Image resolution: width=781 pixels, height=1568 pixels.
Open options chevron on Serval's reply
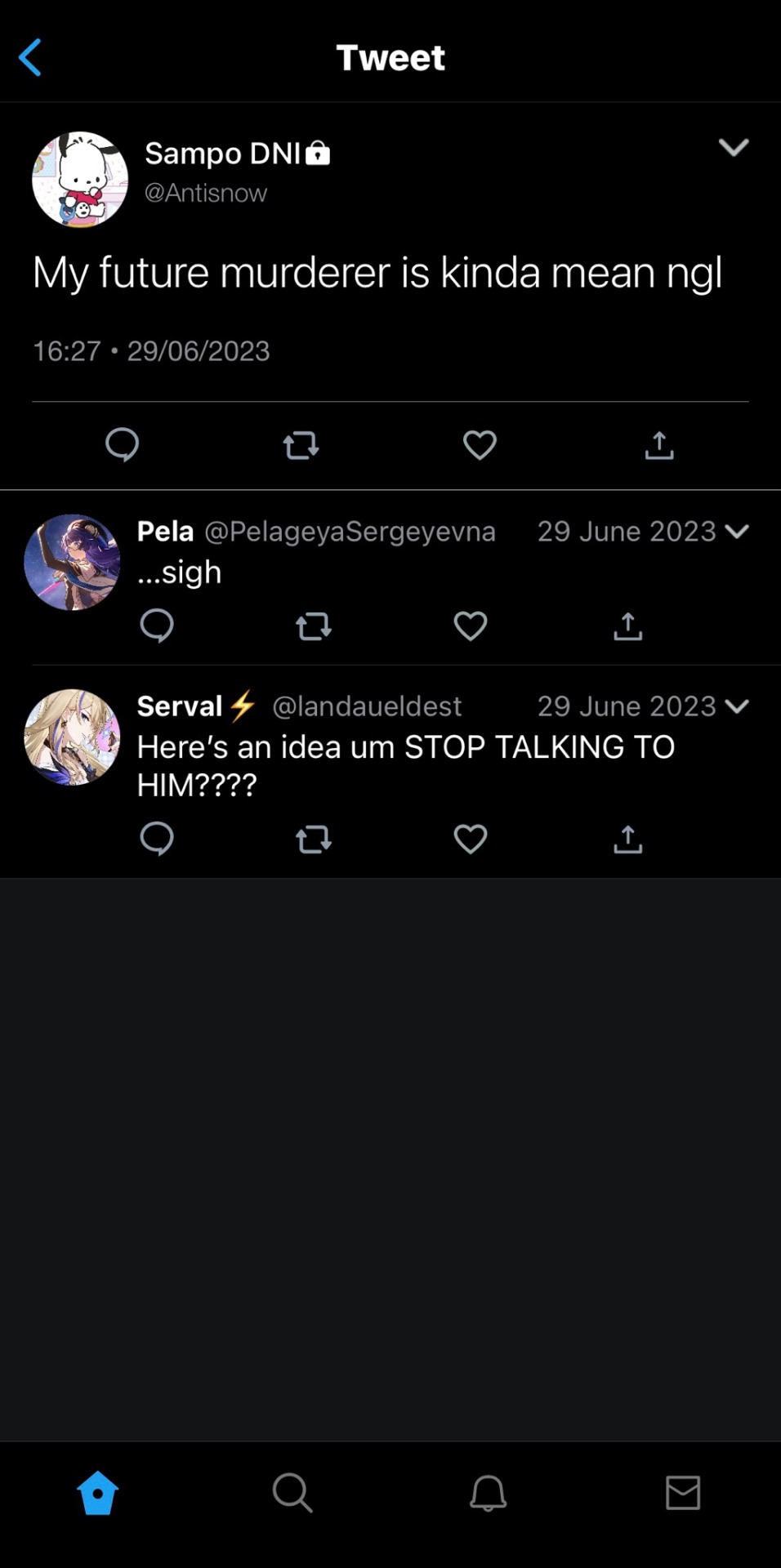click(x=736, y=706)
